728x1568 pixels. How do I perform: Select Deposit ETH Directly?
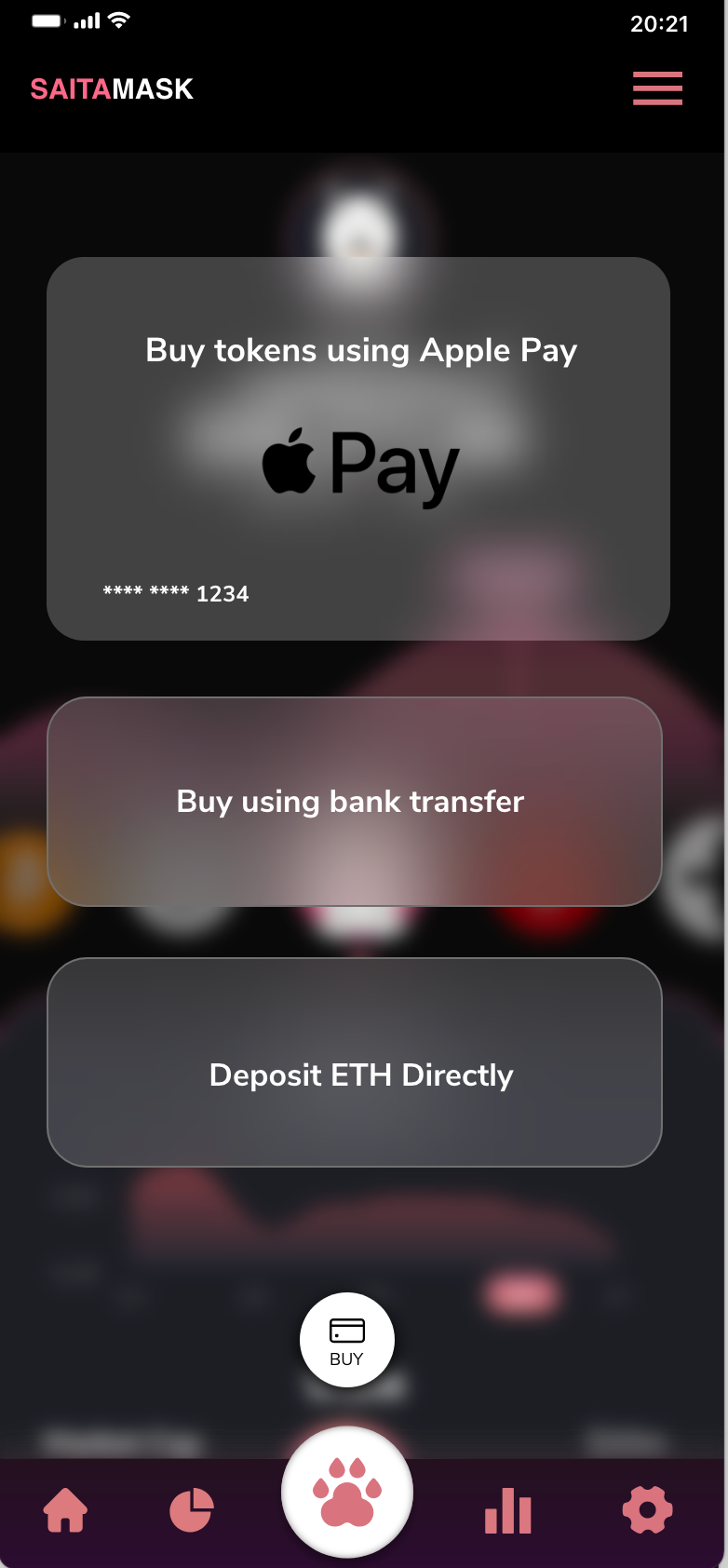pyautogui.click(x=355, y=1062)
